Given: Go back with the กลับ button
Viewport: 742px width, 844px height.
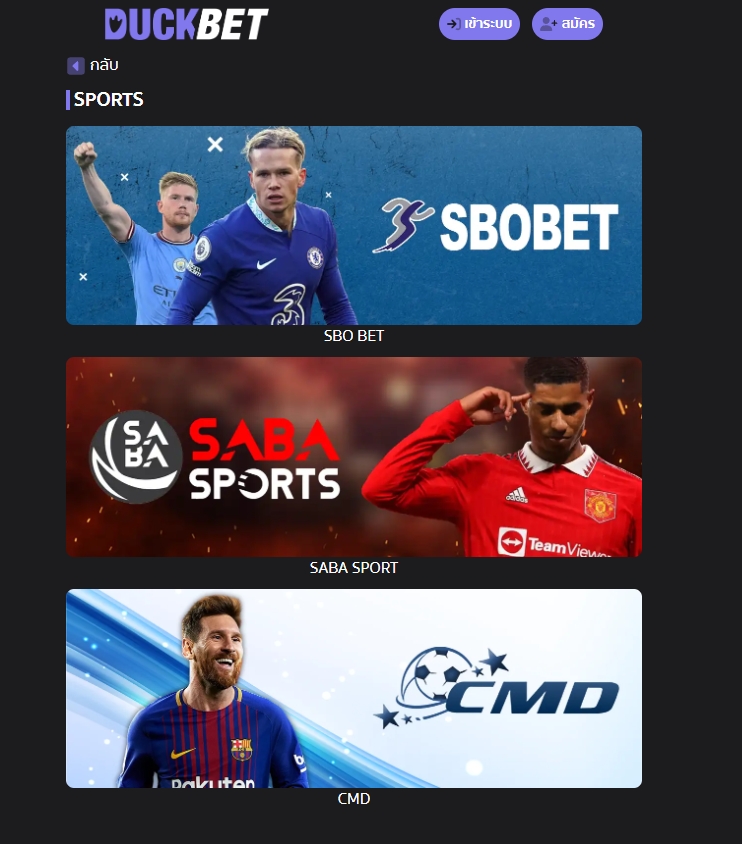Looking at the screenshot, I should pos(93,65).
